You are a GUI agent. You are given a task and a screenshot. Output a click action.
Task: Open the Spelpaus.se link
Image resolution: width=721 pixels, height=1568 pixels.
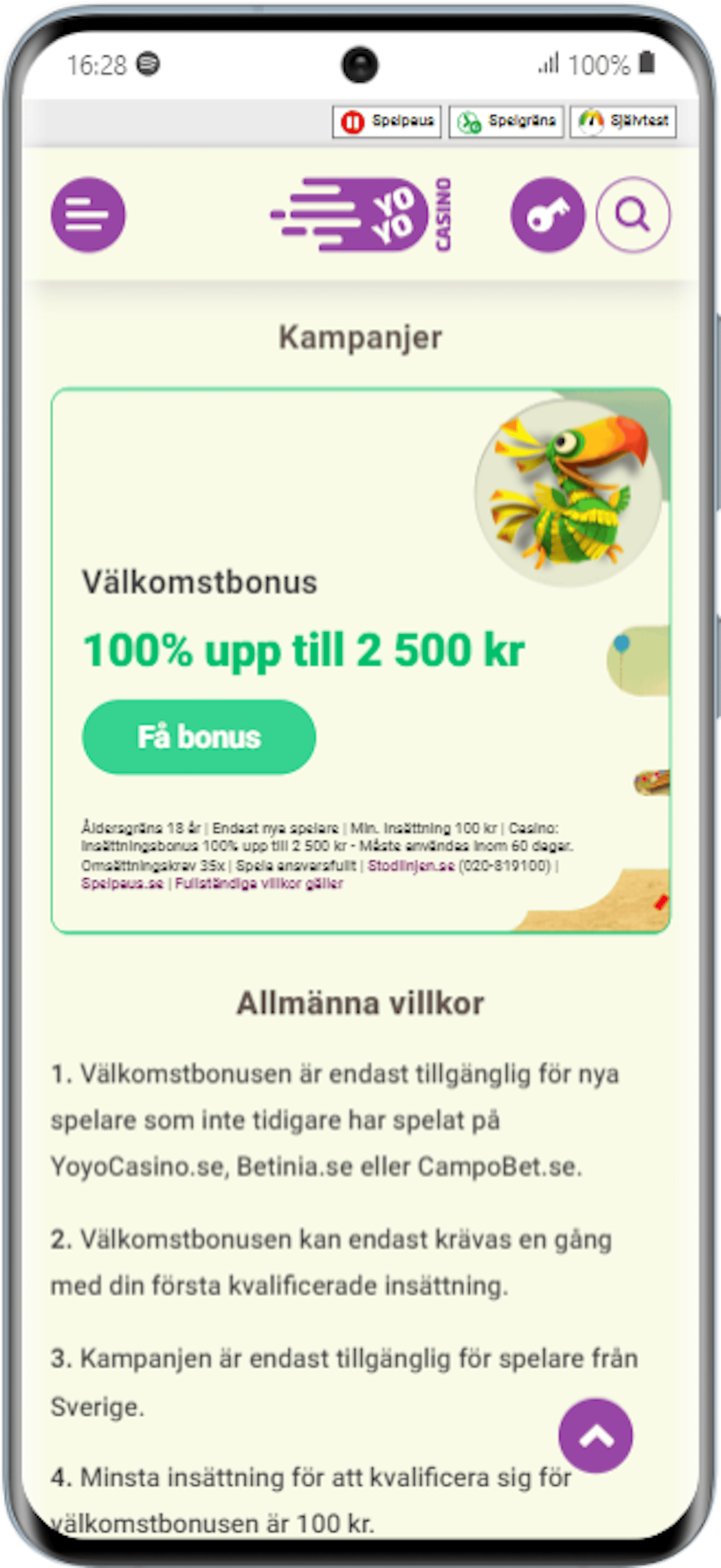[x=122, y=884]
